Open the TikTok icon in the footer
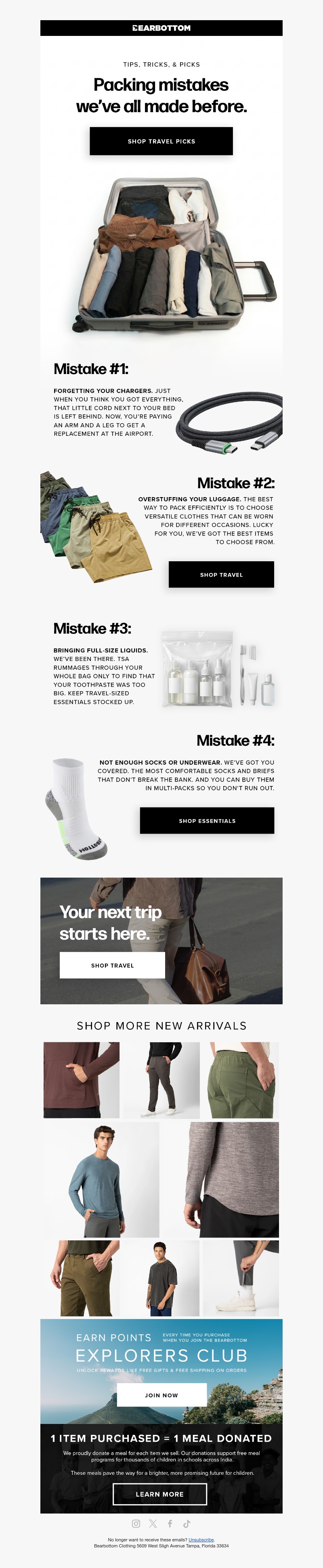The image size is (323, 1568). pos(187,1524)
